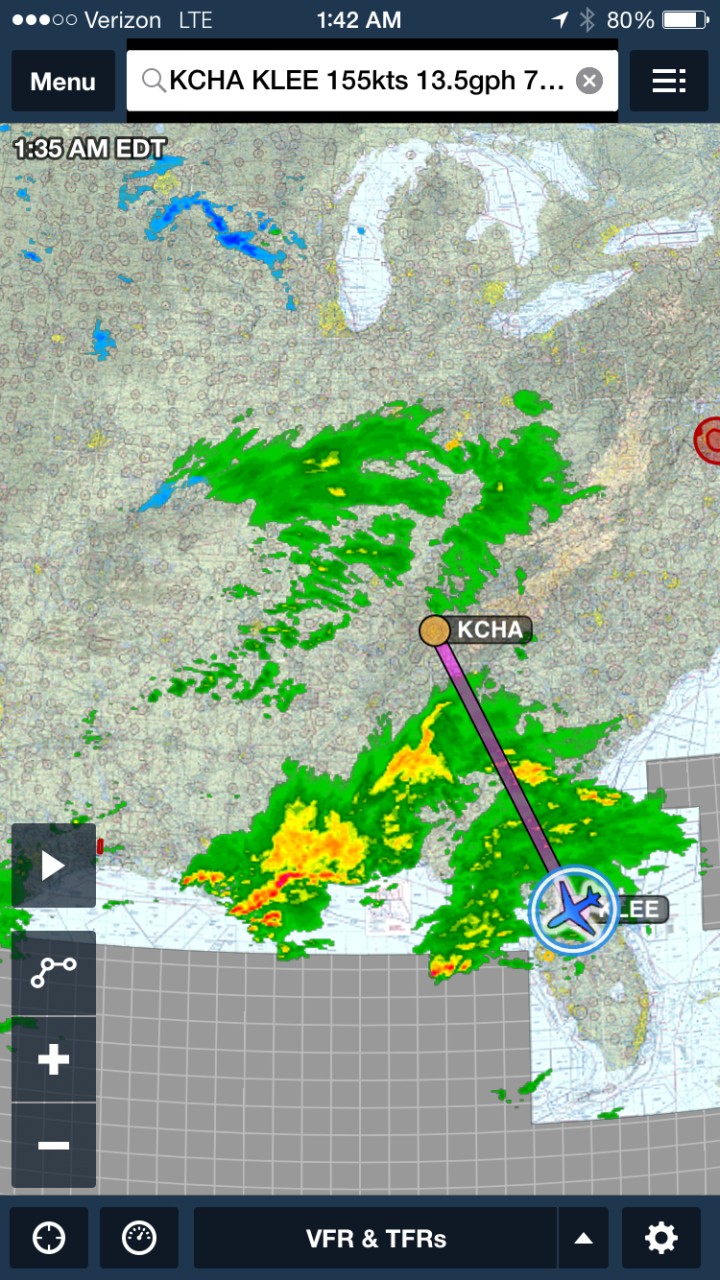Viewport: 720px width, 1280px height.
Task: Open the instruments gauge panel
Action: point(139,1238)
